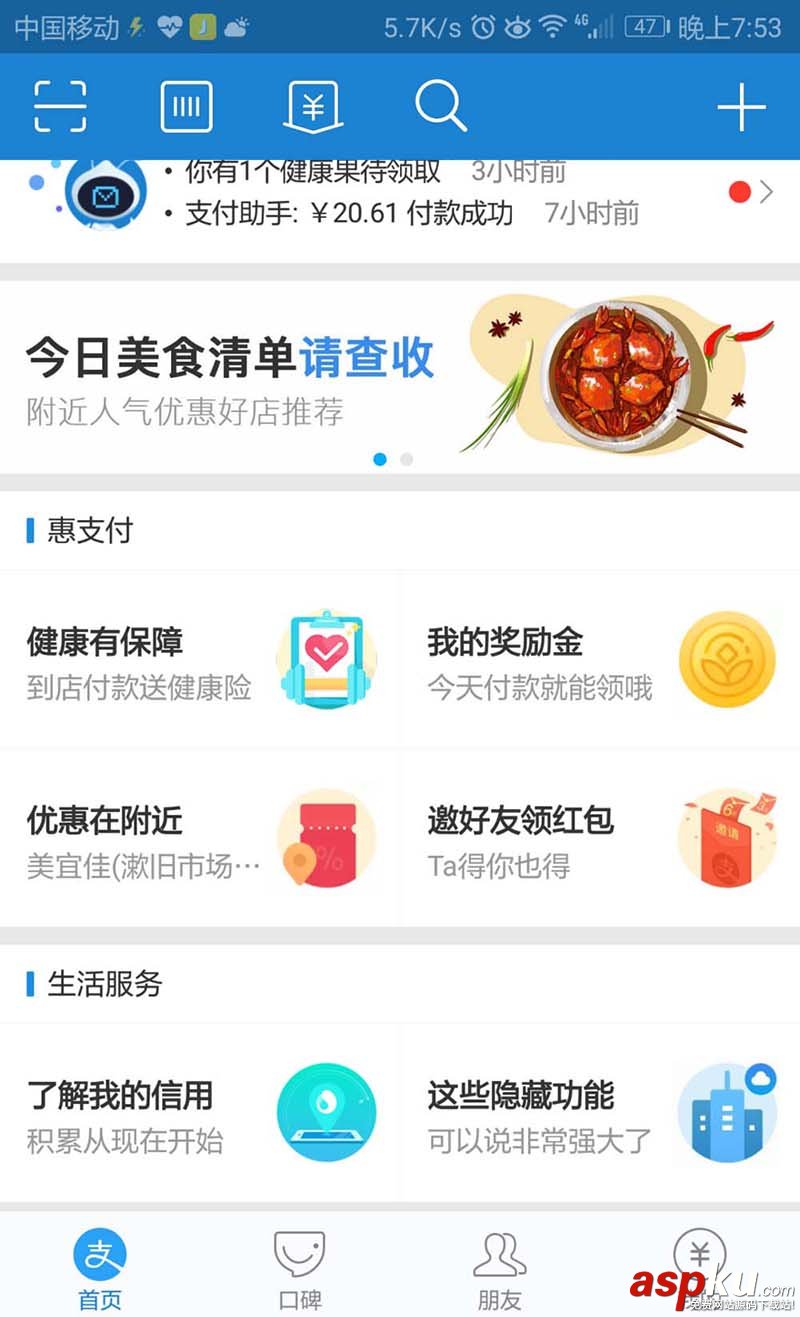Open the collect money ¥ tool
The image size is (800, 1317).
[x=312, y=105]
